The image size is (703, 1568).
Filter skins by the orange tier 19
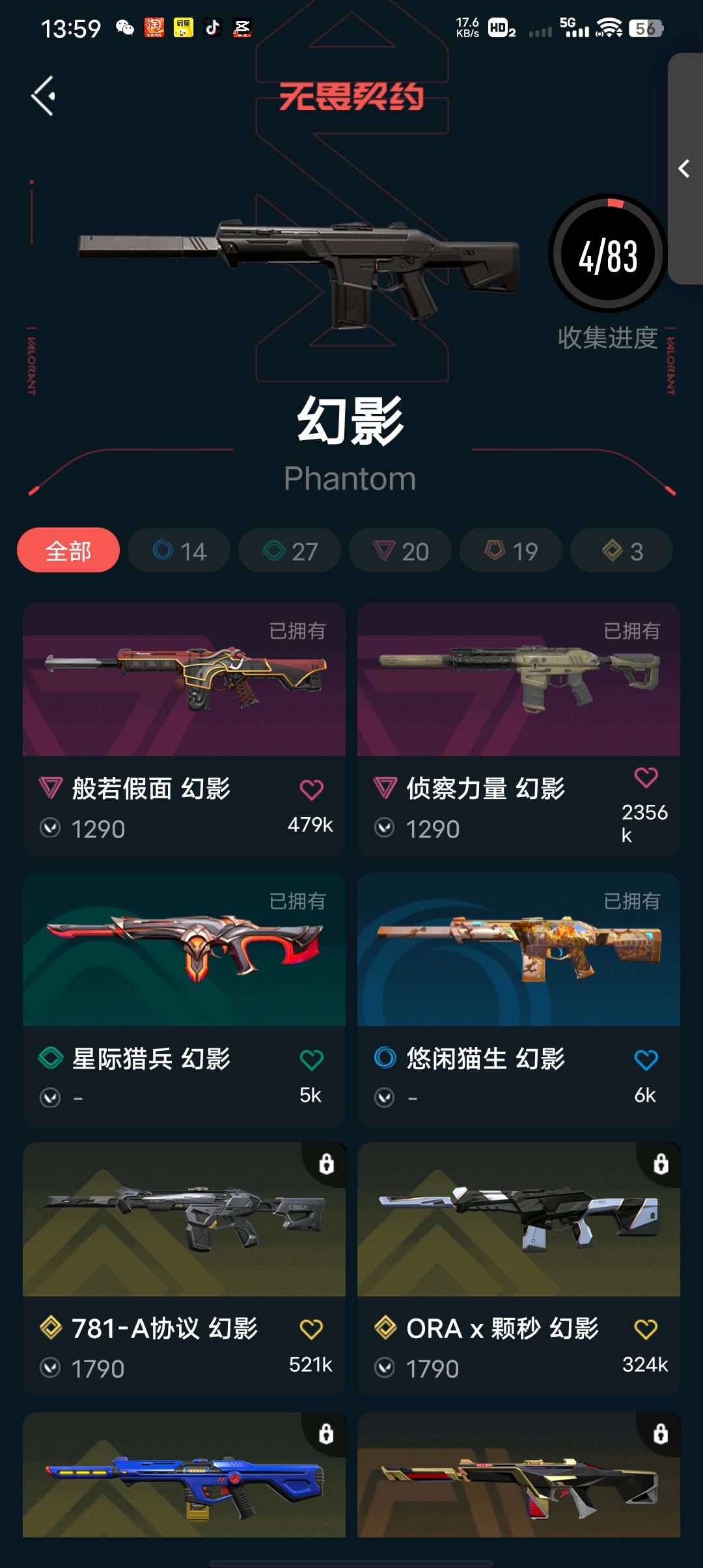coord(511,550)
